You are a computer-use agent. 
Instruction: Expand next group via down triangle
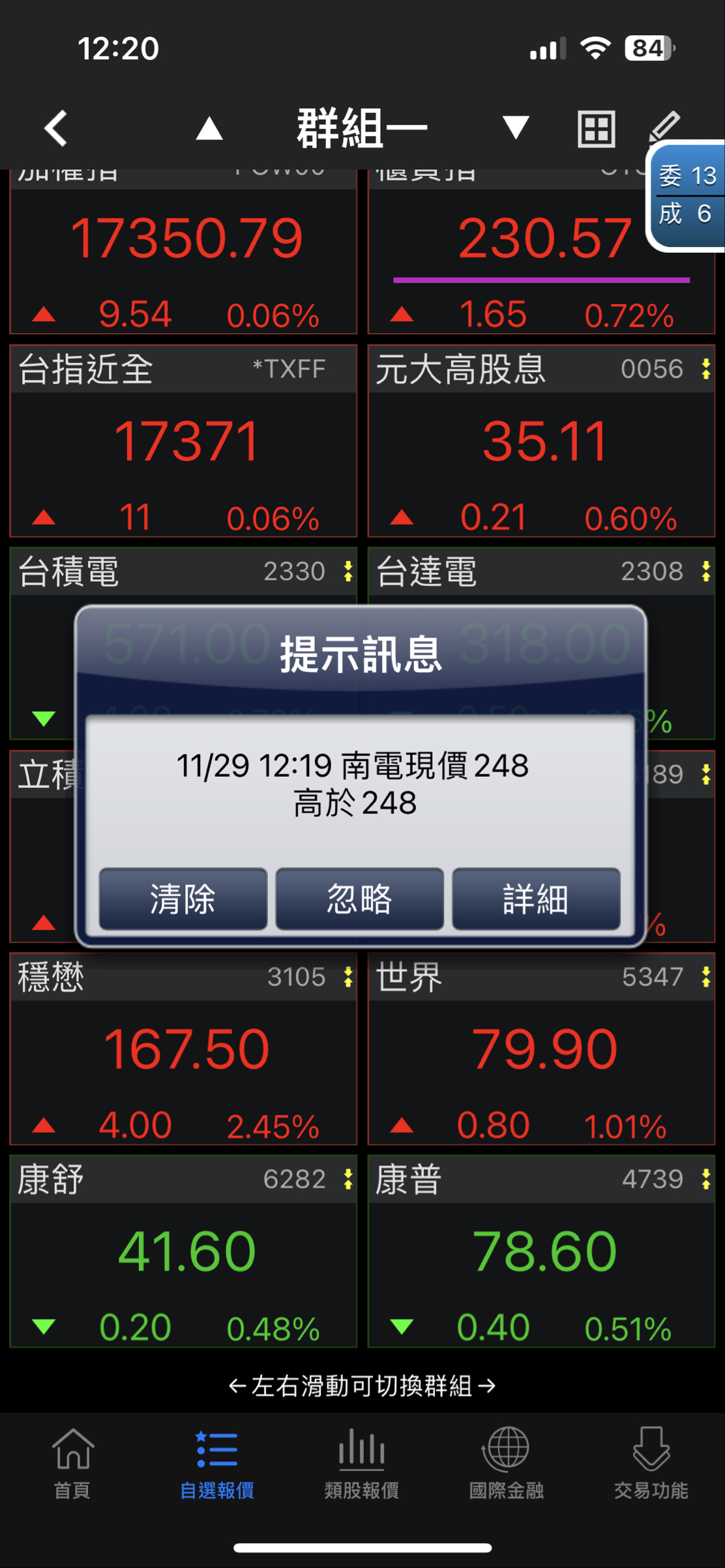514,128
